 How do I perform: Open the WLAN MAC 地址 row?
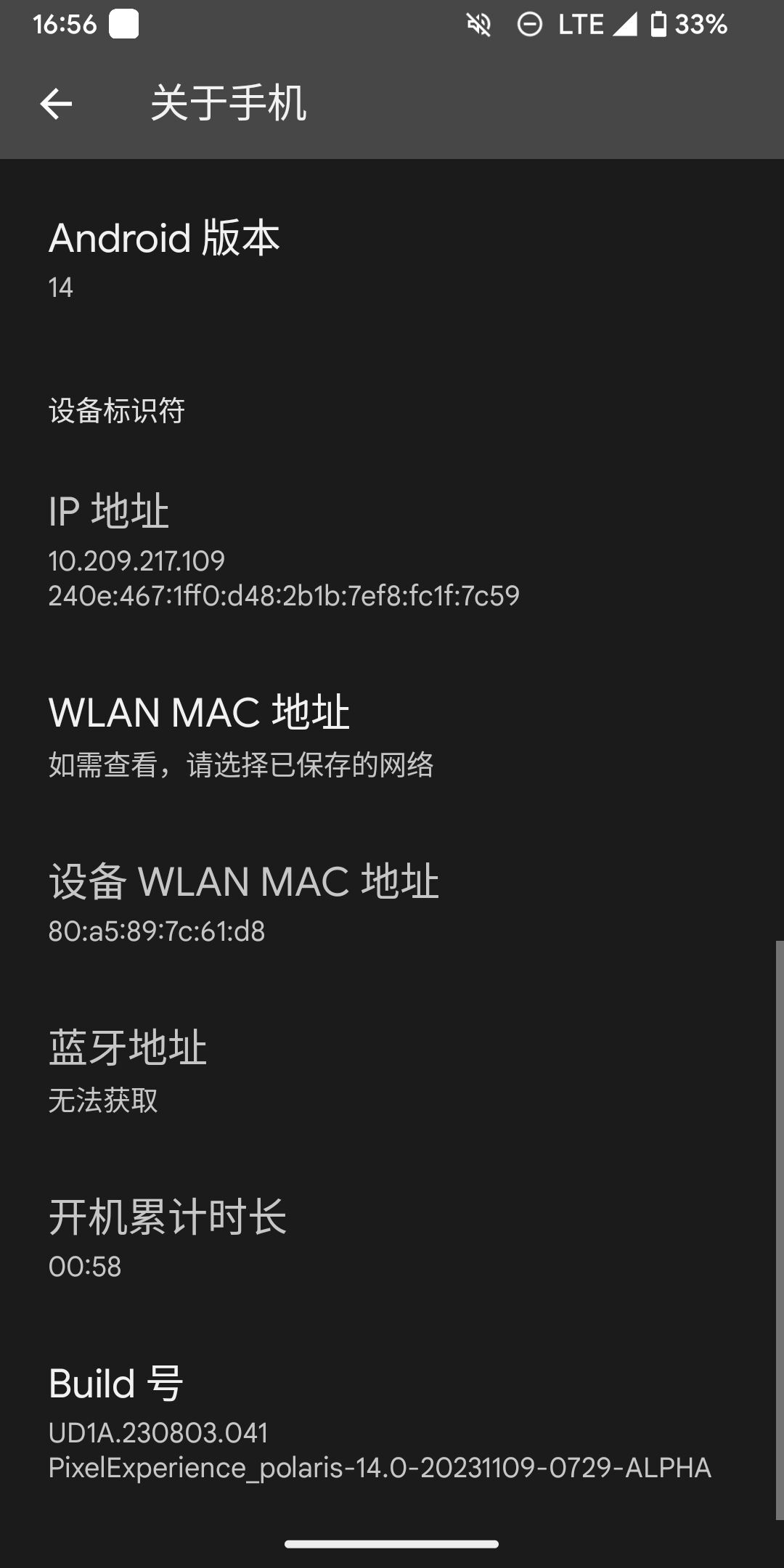point(392,735)
